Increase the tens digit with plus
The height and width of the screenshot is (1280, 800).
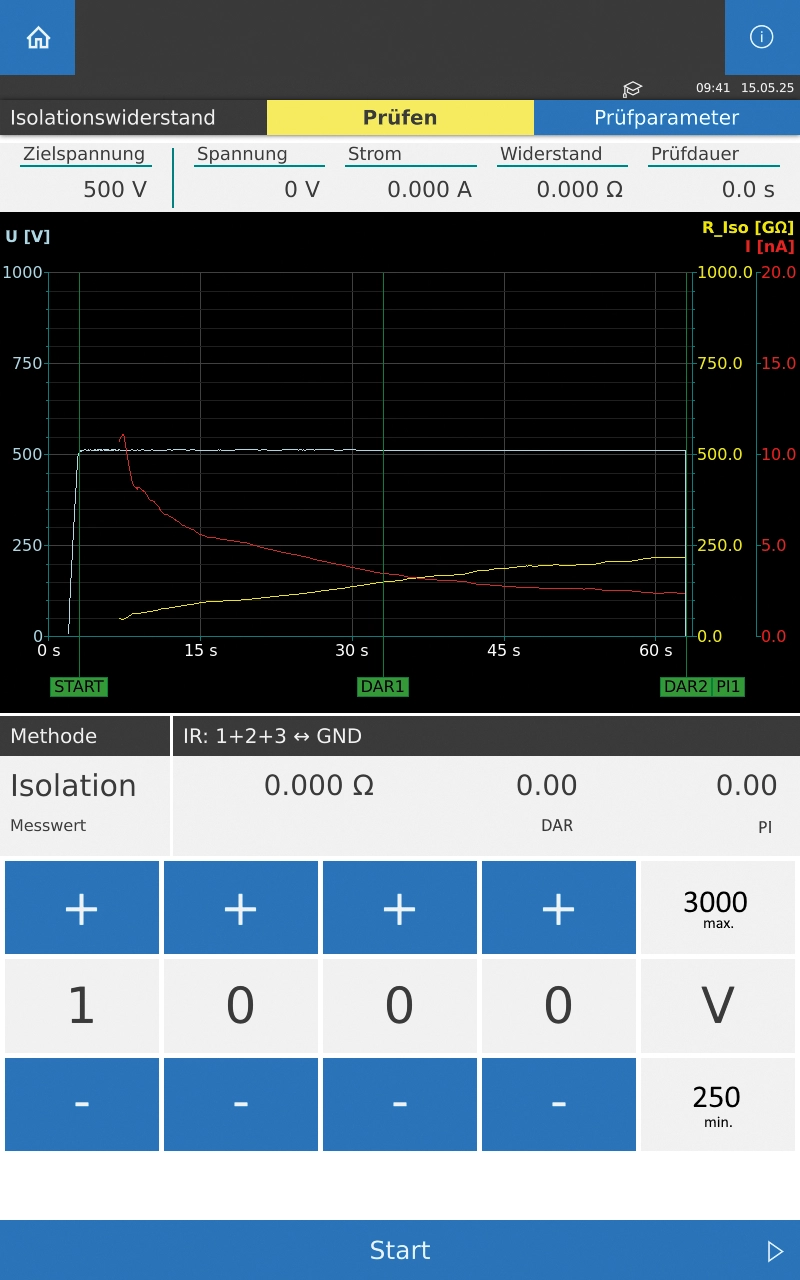click(x=400, y=908)
